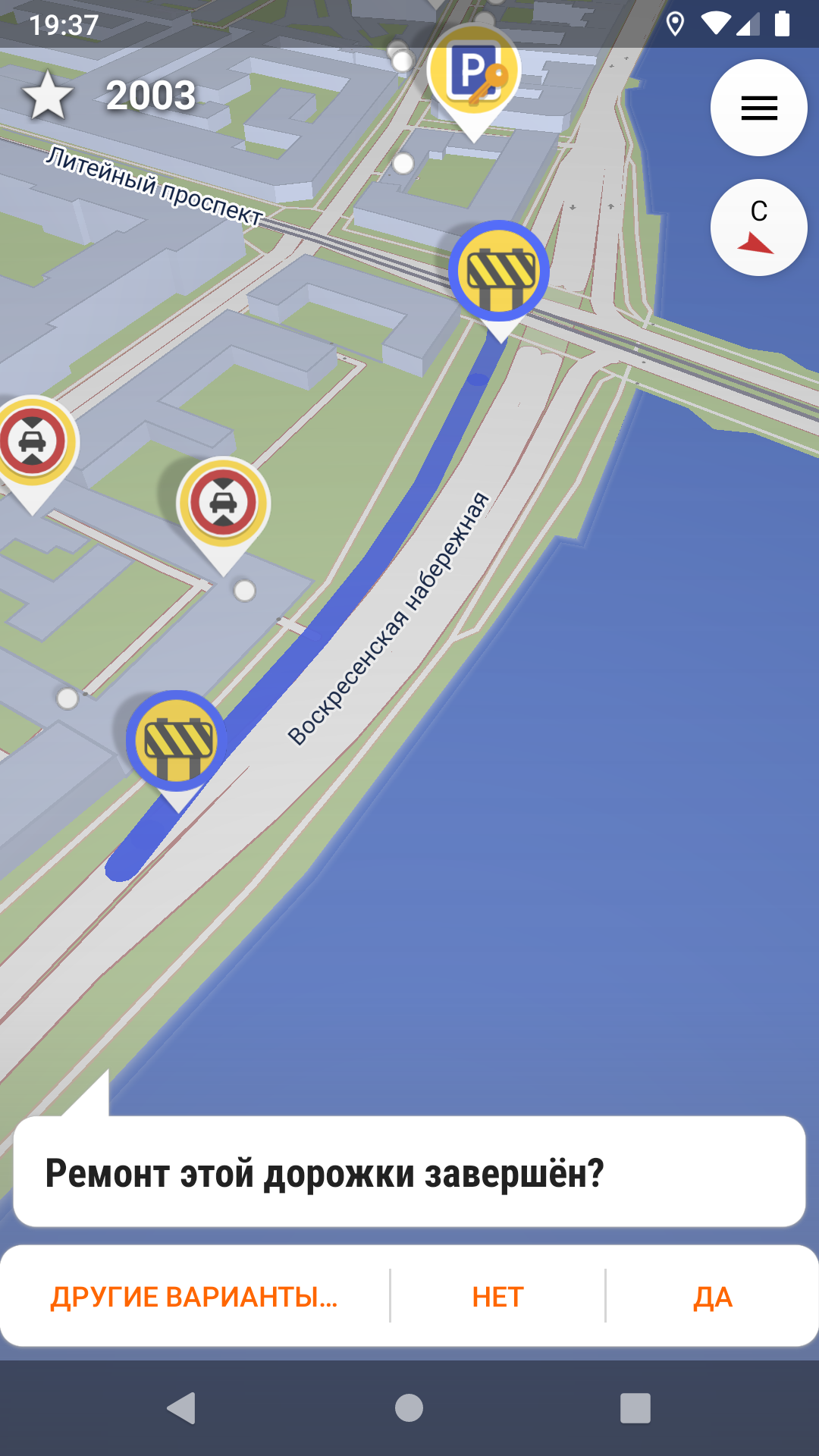This screenshot has width=819, height=1456.
Task: Tap the roadwork marker near Литейный проспект bridge
Action: pos(499,271)
